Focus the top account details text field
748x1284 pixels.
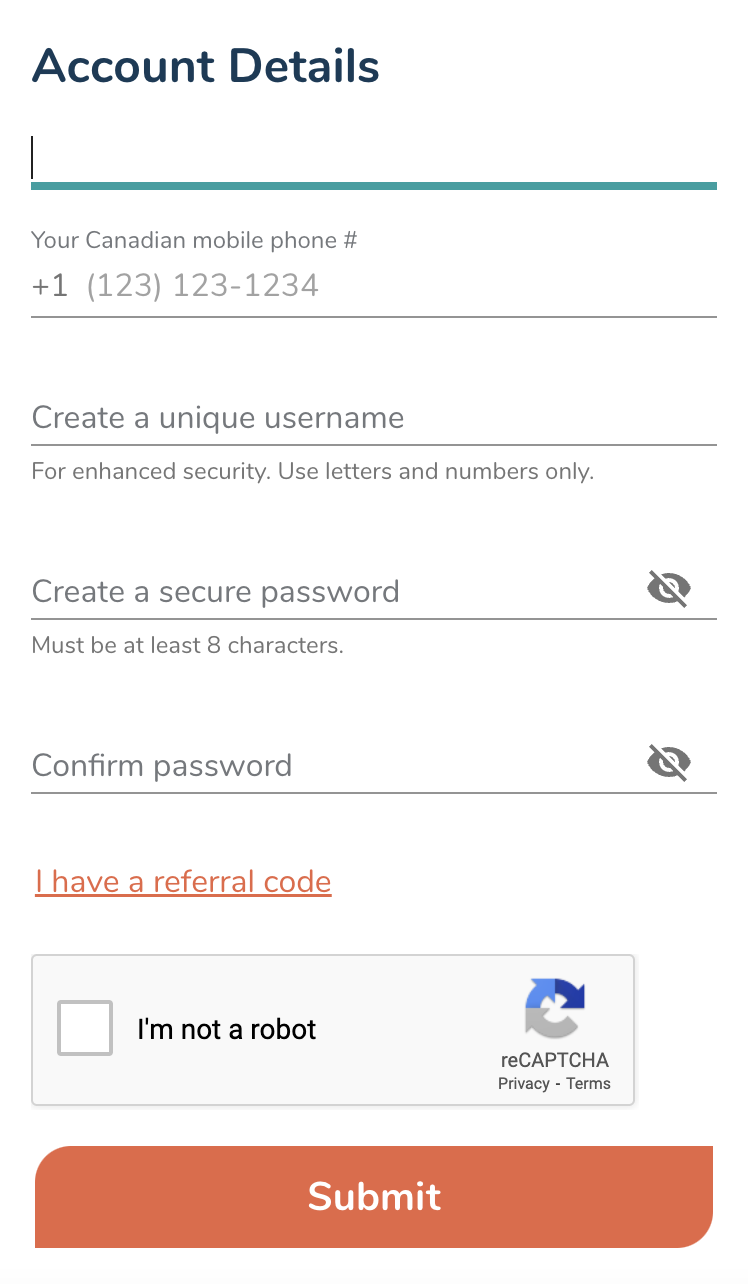pyautogui.click(x=373, y=158)
